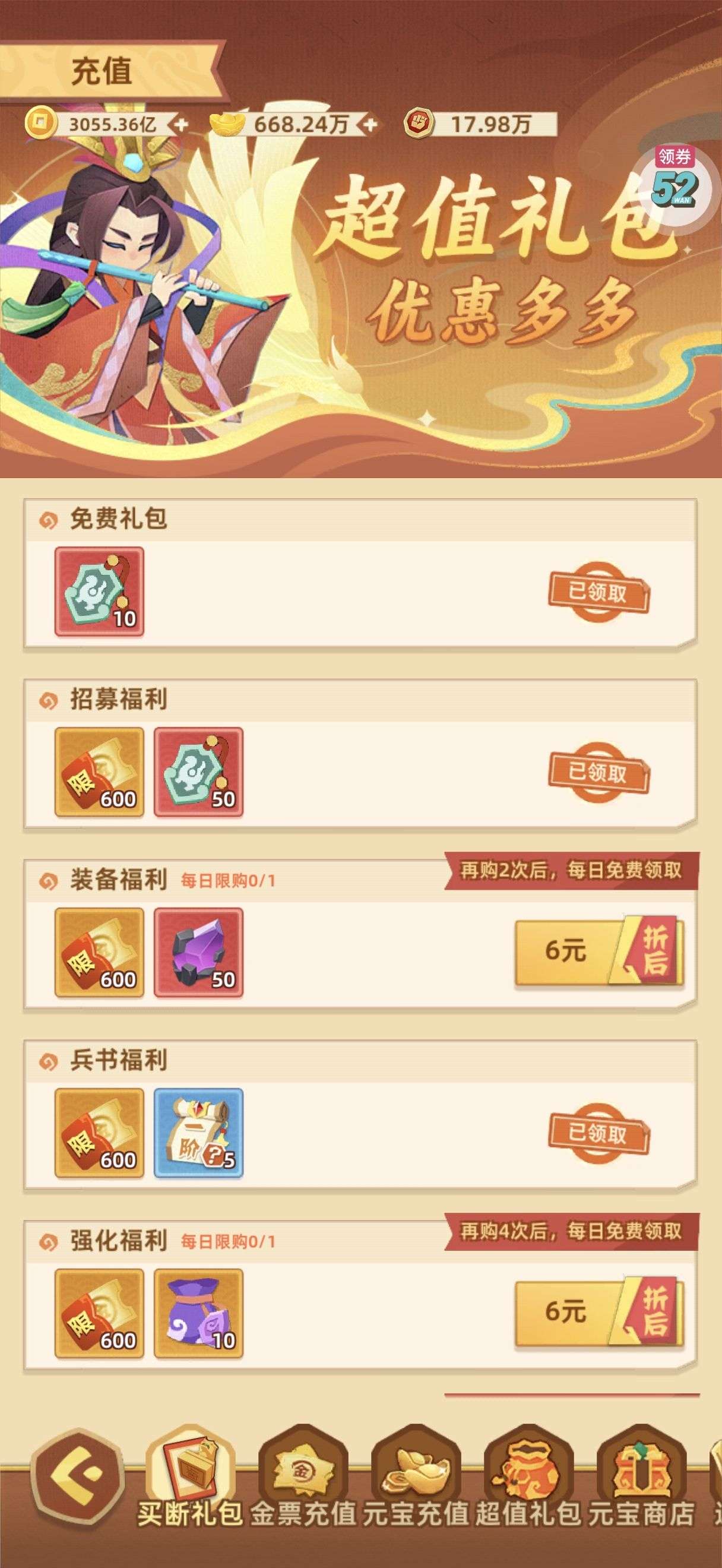This screenshot has width=722, height=1568.
Task: Add more 元宝 ingots with plus icon
Action: pos(369,125)
